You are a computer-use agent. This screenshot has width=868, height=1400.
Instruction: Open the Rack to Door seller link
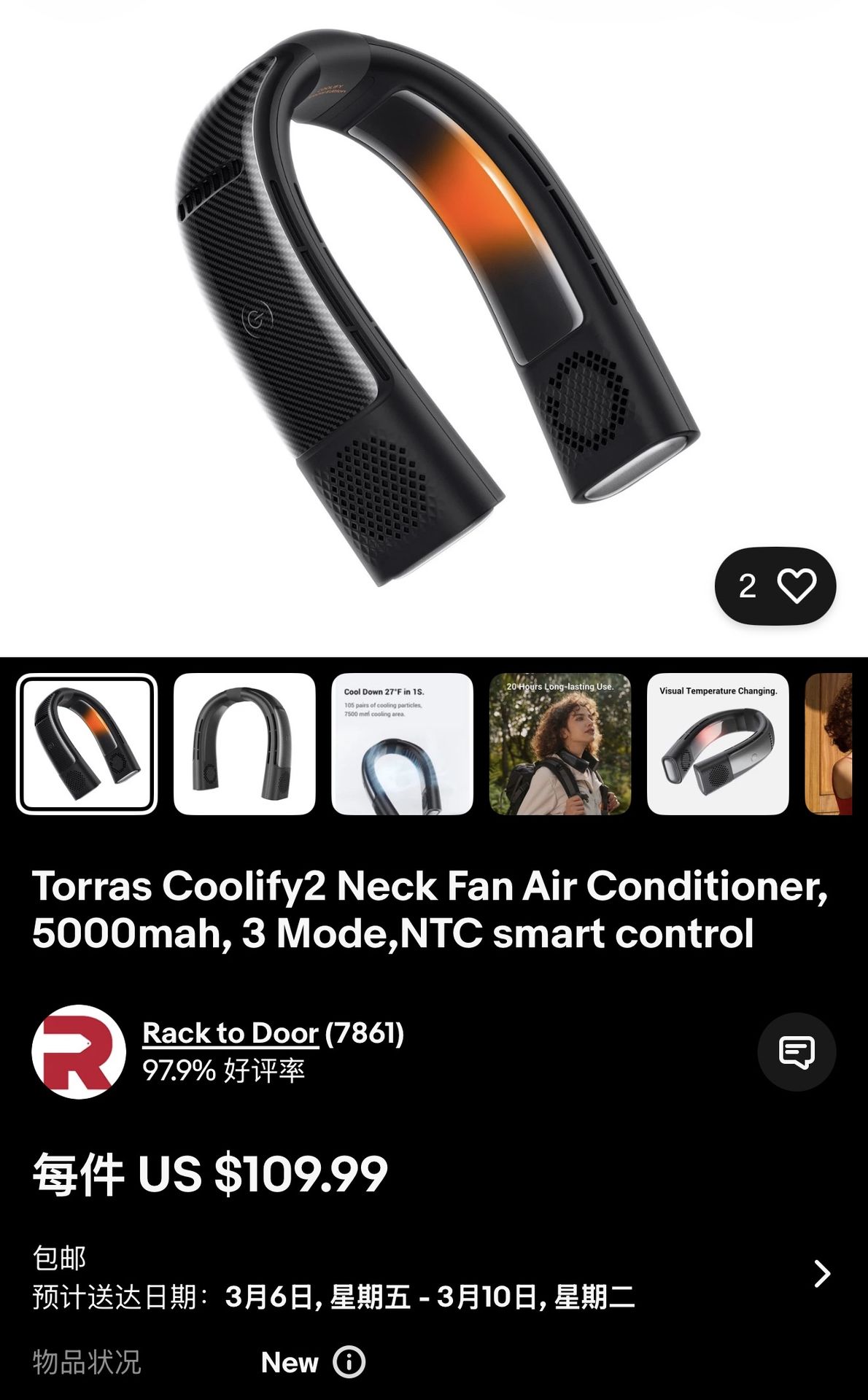[230, 1032]
